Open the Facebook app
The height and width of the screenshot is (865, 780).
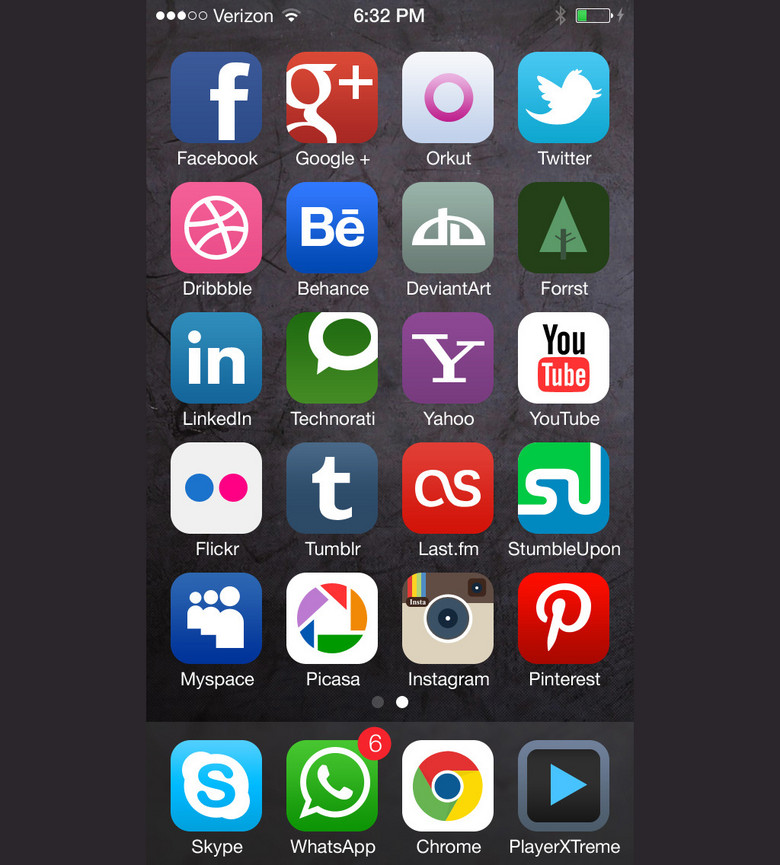[x=216, y=97]
